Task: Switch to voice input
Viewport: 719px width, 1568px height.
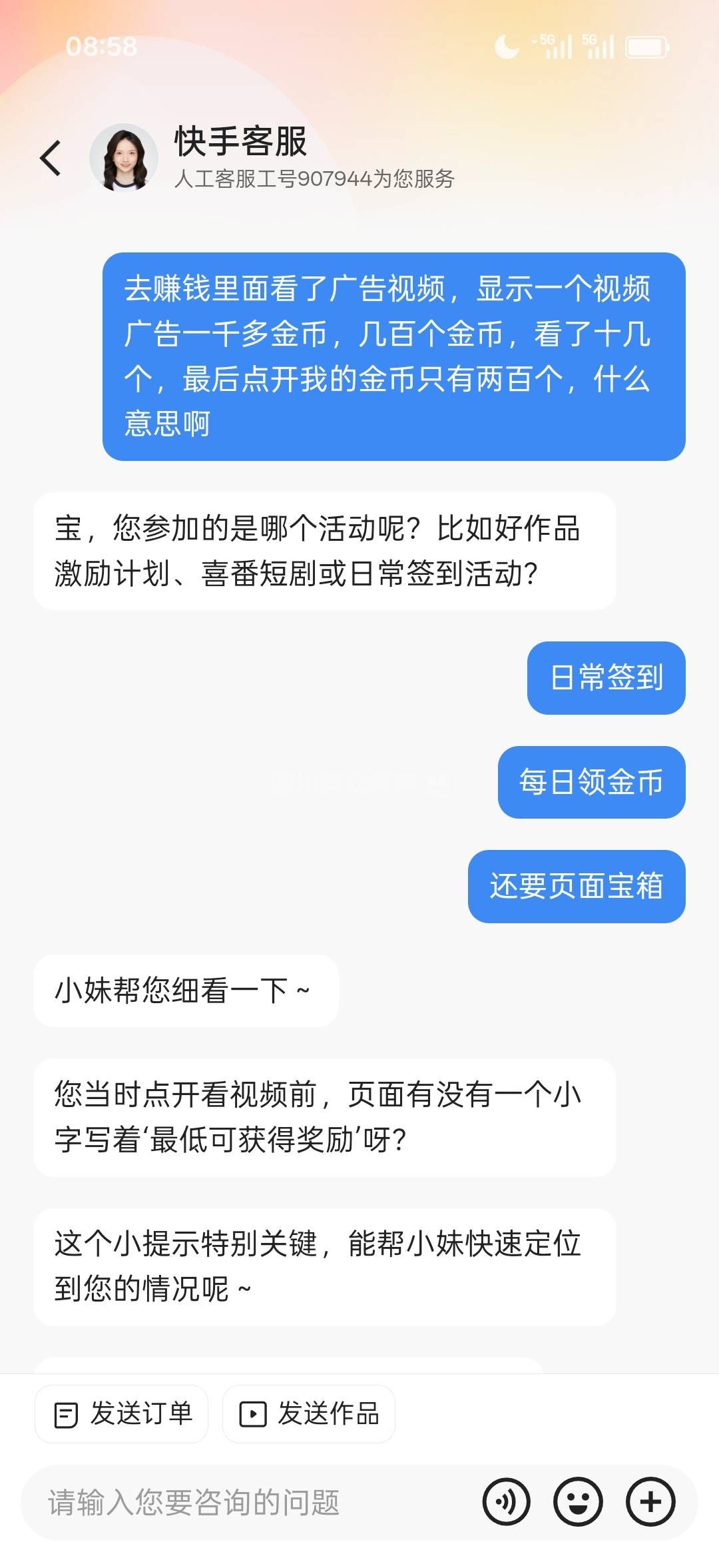Action: tap(506, 1502)
